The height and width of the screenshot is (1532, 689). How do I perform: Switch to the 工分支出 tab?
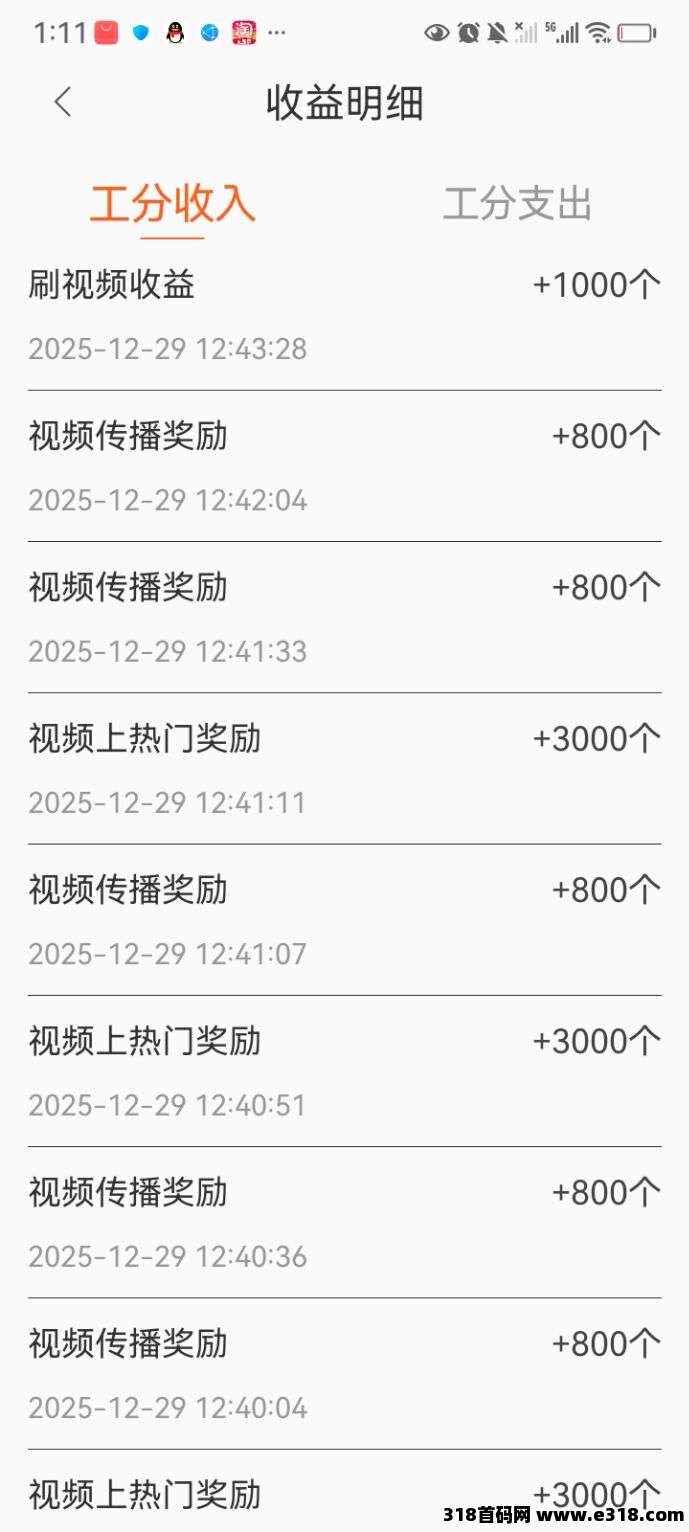[x=517, y=204]
